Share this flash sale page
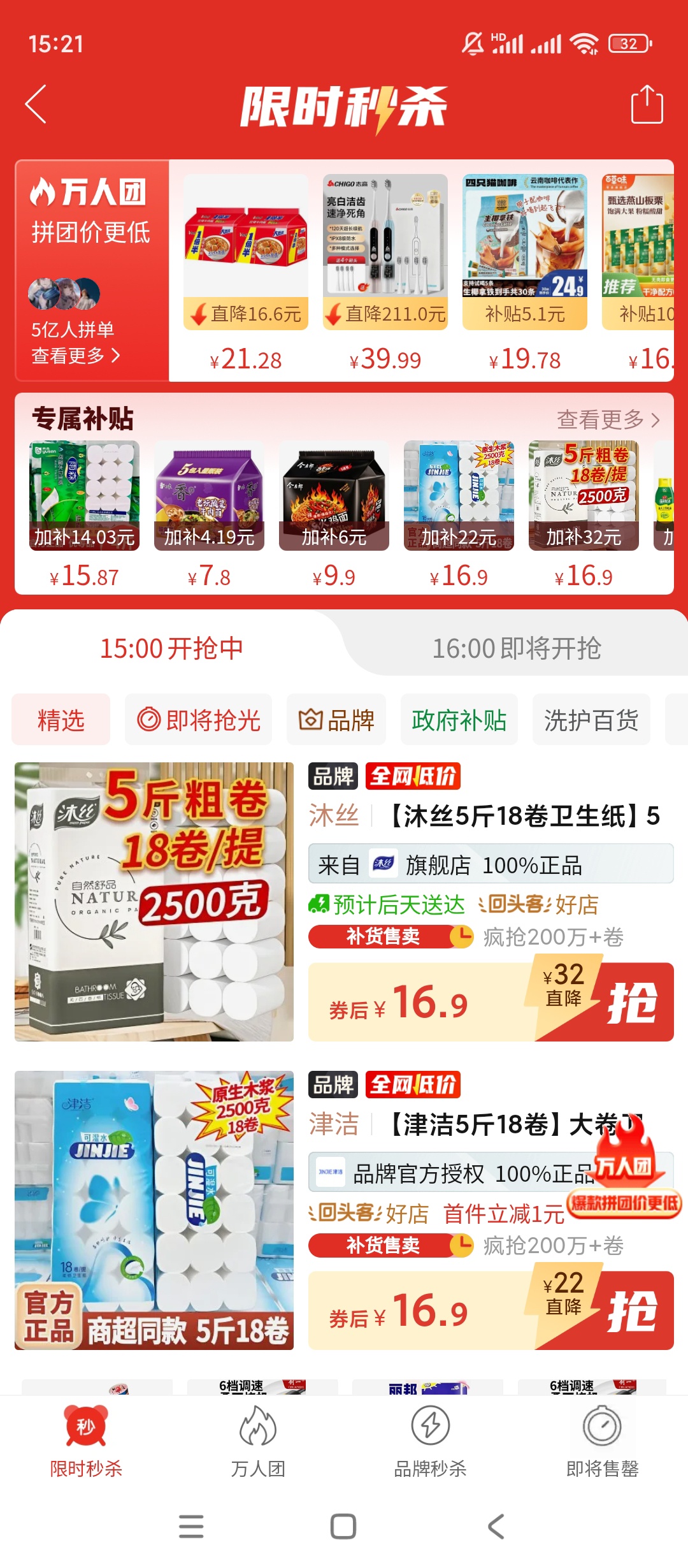Viewport: 688px width, 1568px height. pyautogui.click(x=647, y=104)
